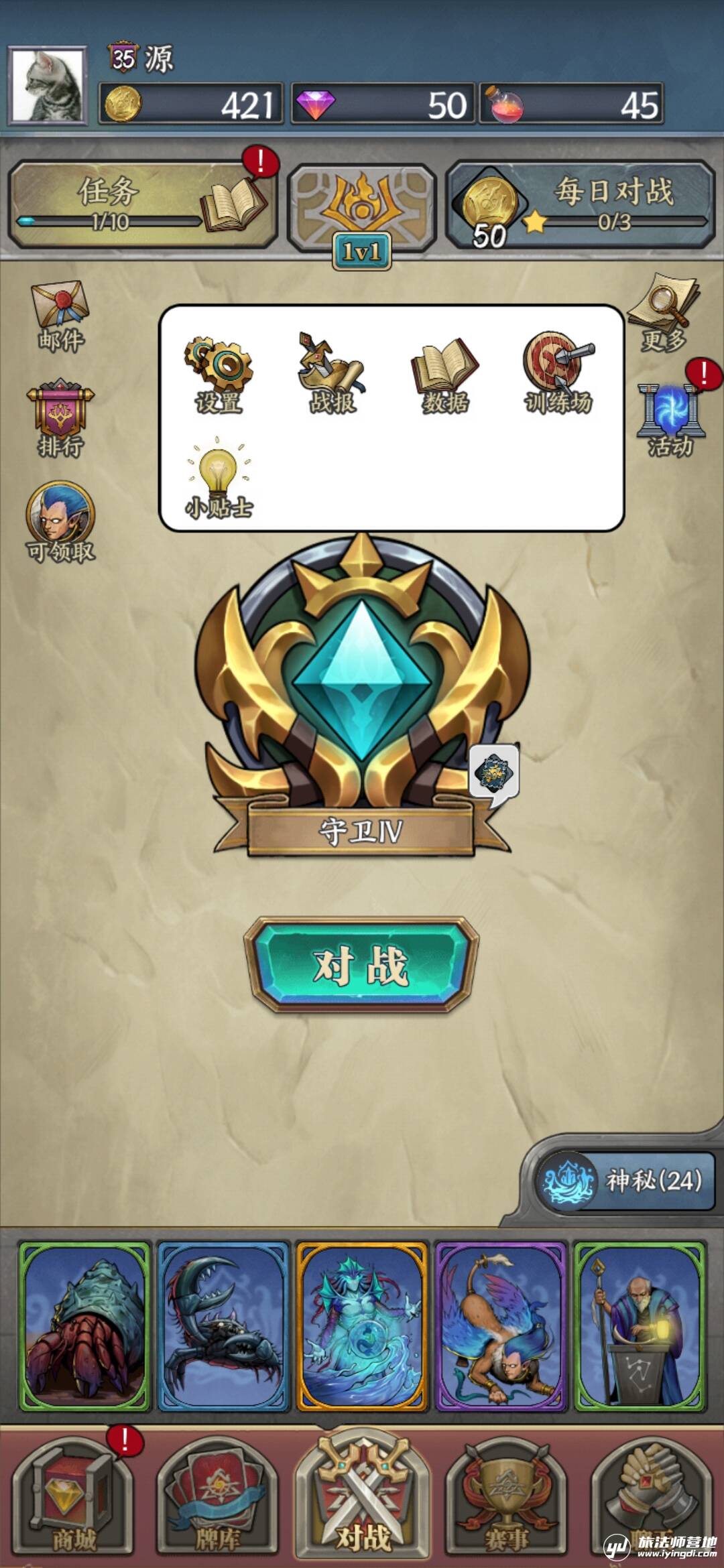
Task: Tap the 更多 more button
Action: point(664,312)
